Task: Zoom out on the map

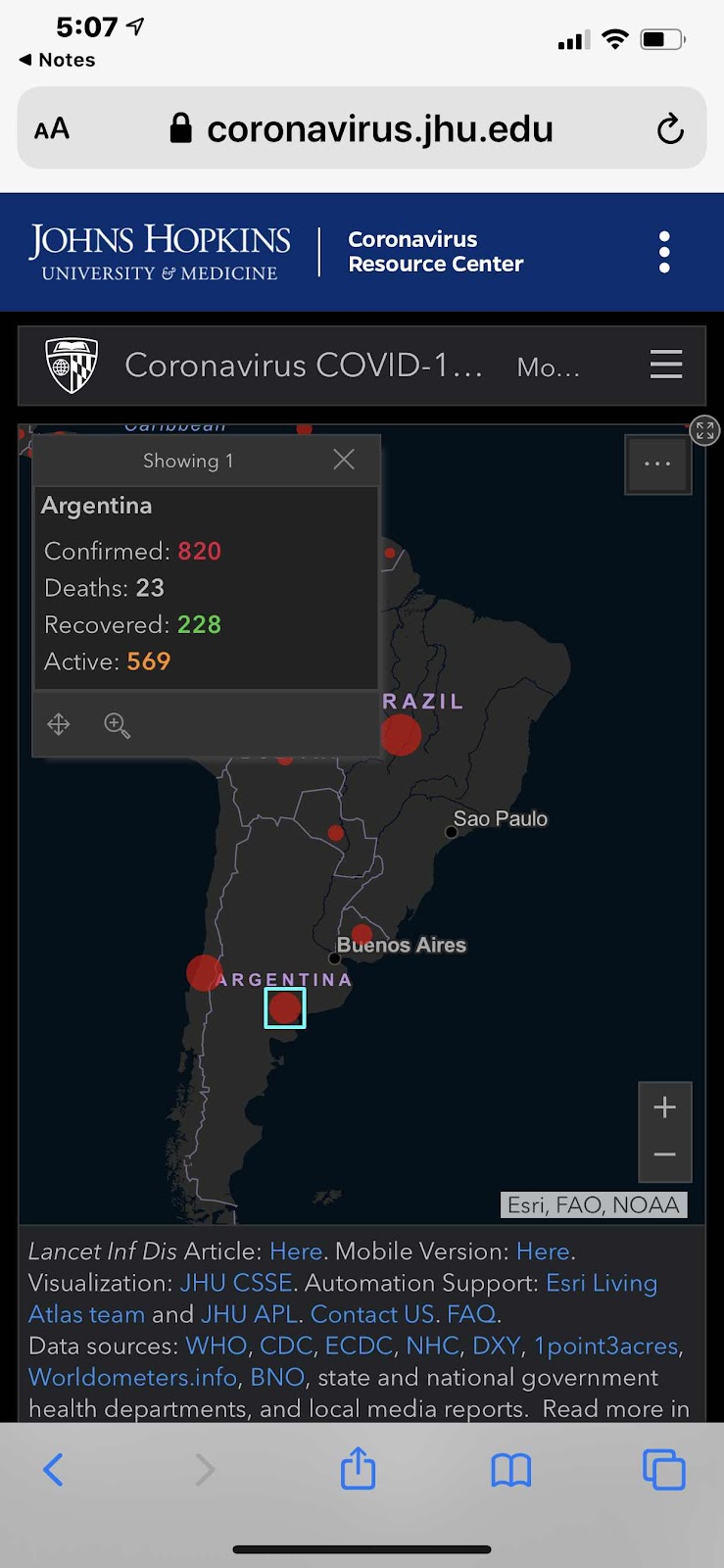Action: coord(664,1155)
